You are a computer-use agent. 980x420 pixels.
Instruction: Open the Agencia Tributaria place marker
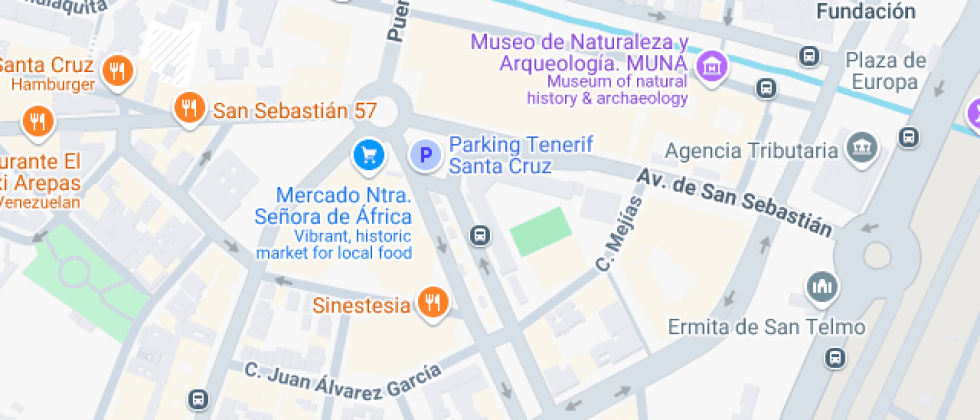click(x=860, y=148)
